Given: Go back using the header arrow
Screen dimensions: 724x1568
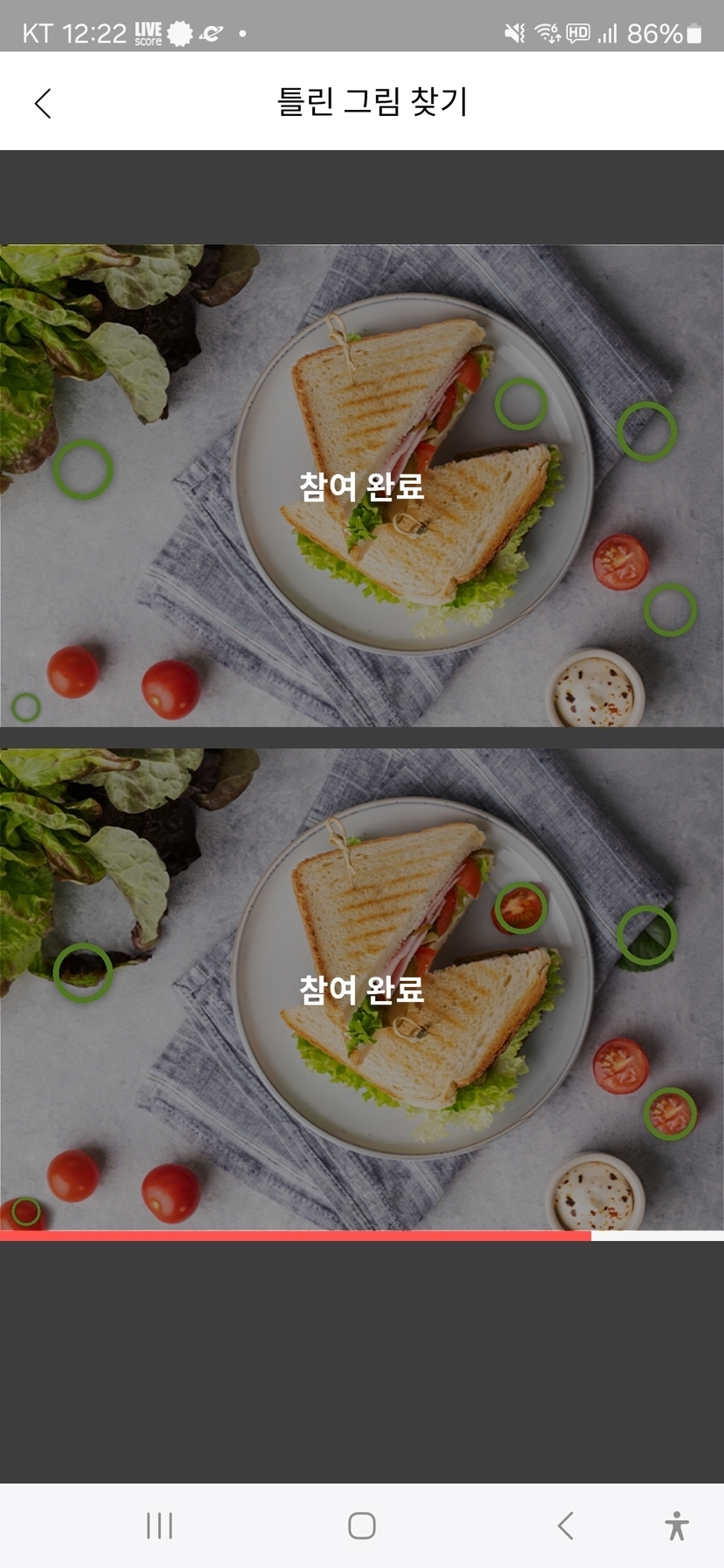Looking at the screenshot, I should click(43, 103).
